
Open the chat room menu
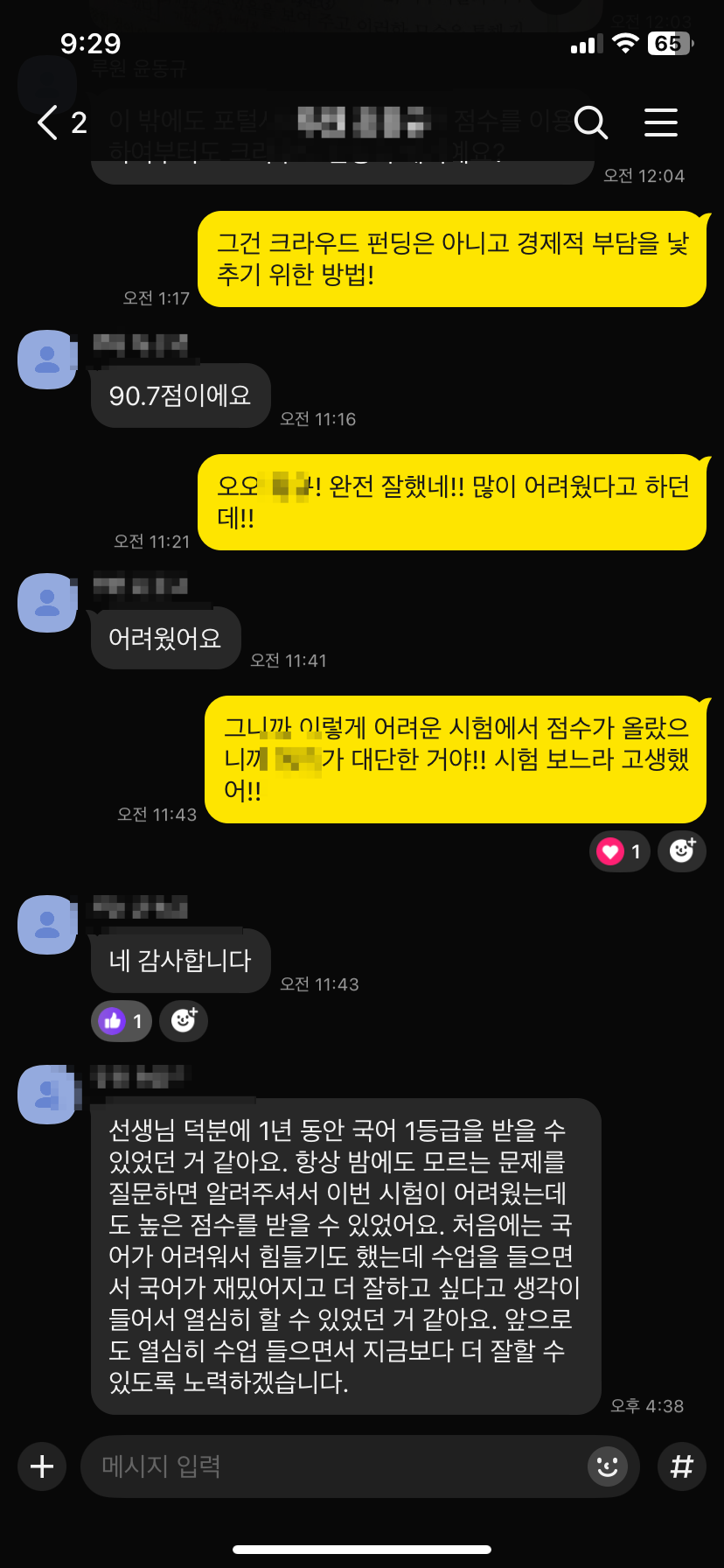[661, 122]
